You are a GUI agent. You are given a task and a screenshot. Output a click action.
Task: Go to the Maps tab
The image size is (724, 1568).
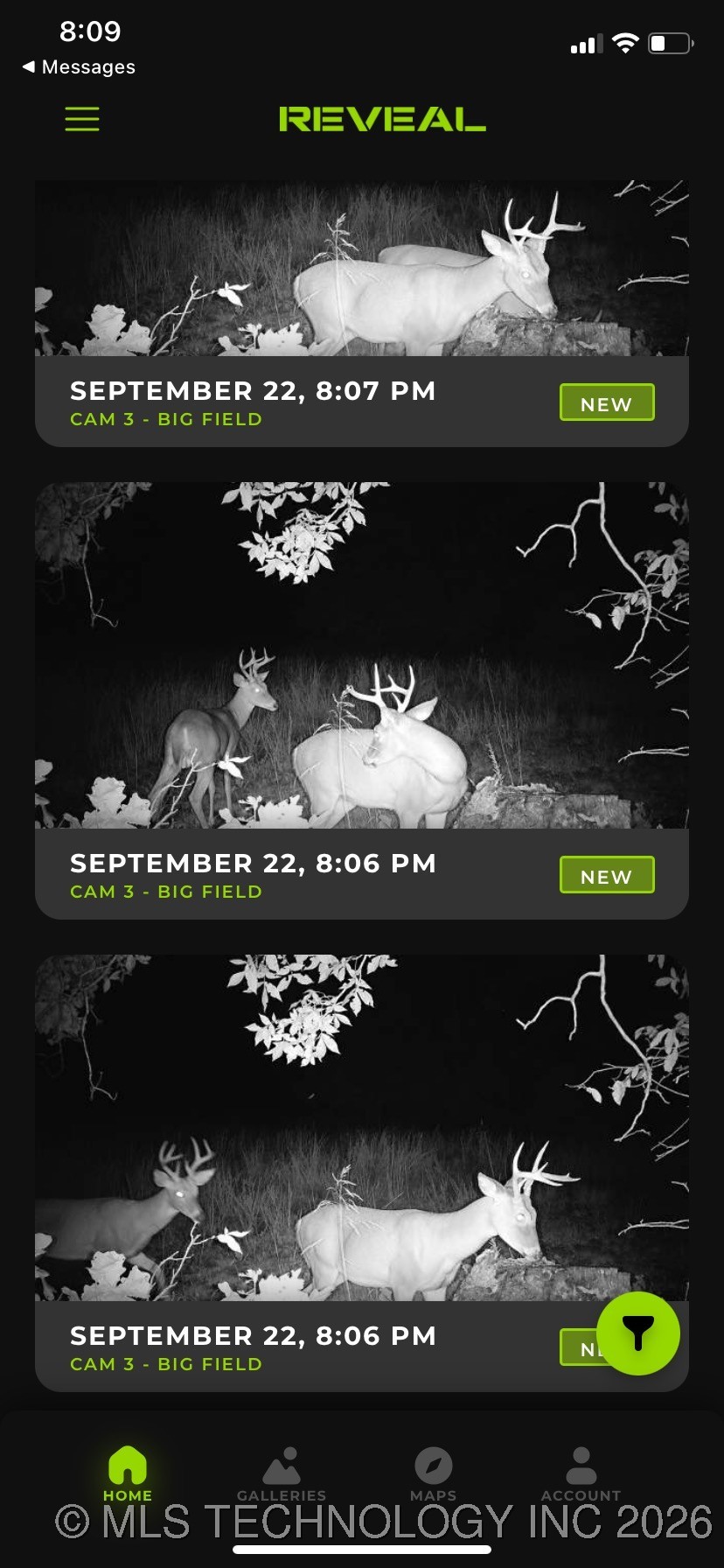click(x=433, y=1473)
